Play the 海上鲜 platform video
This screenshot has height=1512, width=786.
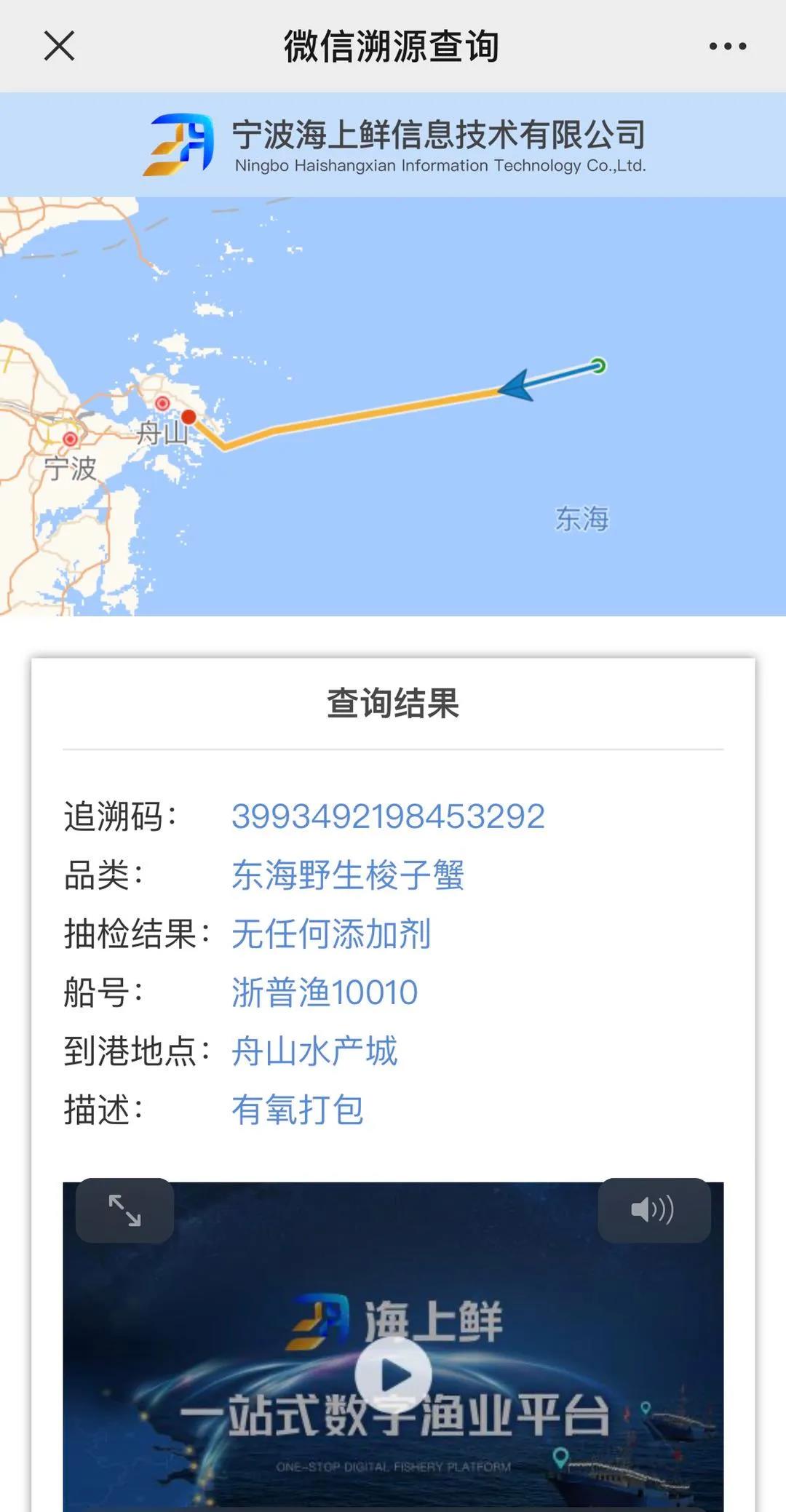tap(393, 1374)
